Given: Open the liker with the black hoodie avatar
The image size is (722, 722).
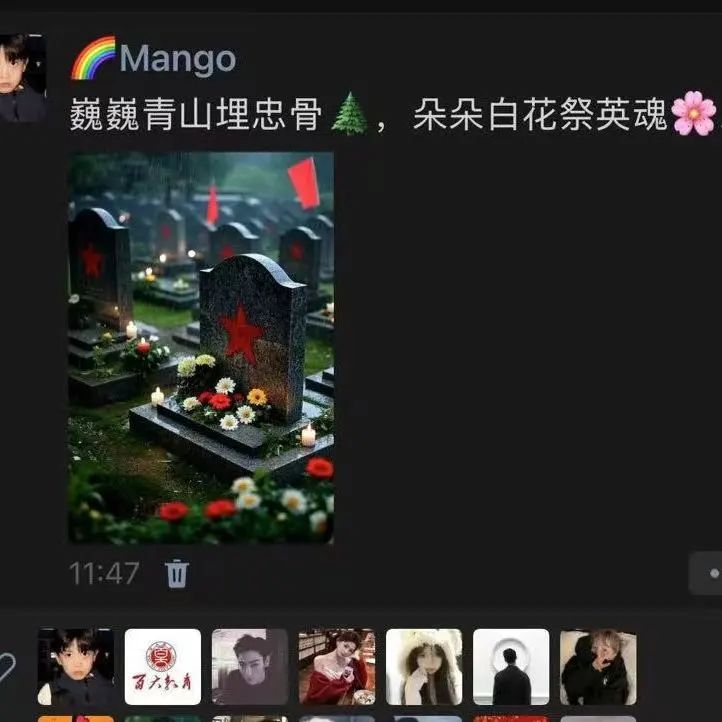Looking at the screenshot, I should pyautogui.click(x=598, y=667).
